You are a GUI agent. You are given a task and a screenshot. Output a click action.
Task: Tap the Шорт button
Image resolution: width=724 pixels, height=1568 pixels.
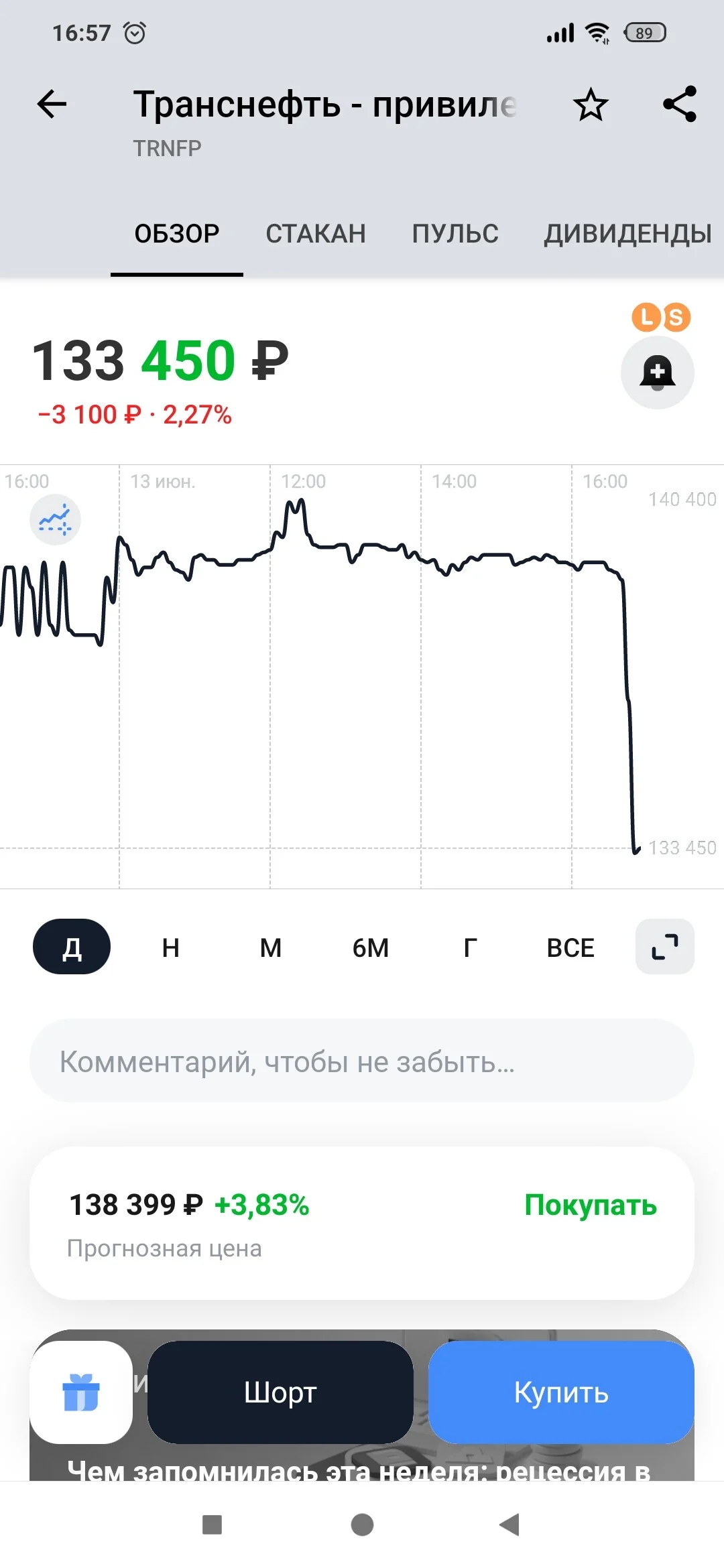tap(280, 1392)
